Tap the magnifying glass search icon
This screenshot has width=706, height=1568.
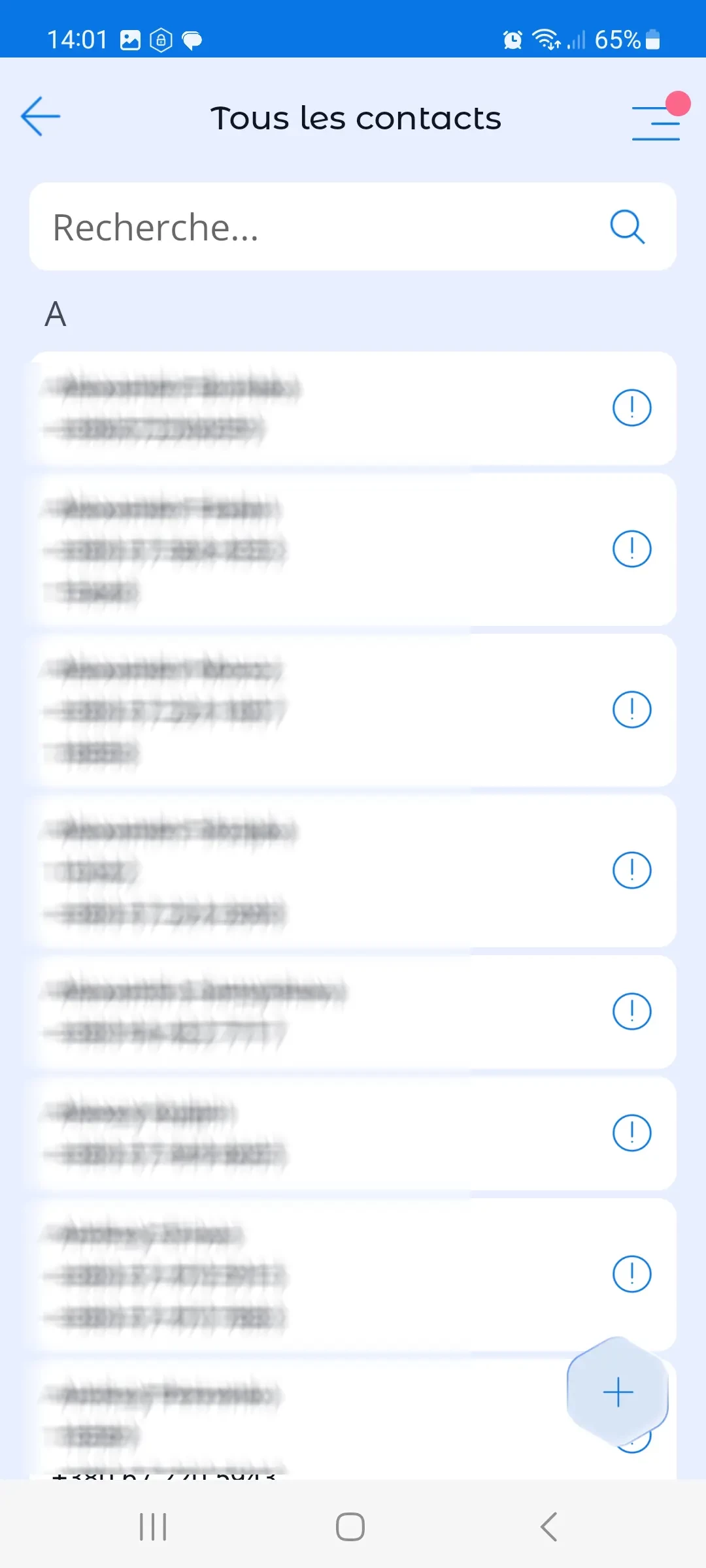point(628,227)
